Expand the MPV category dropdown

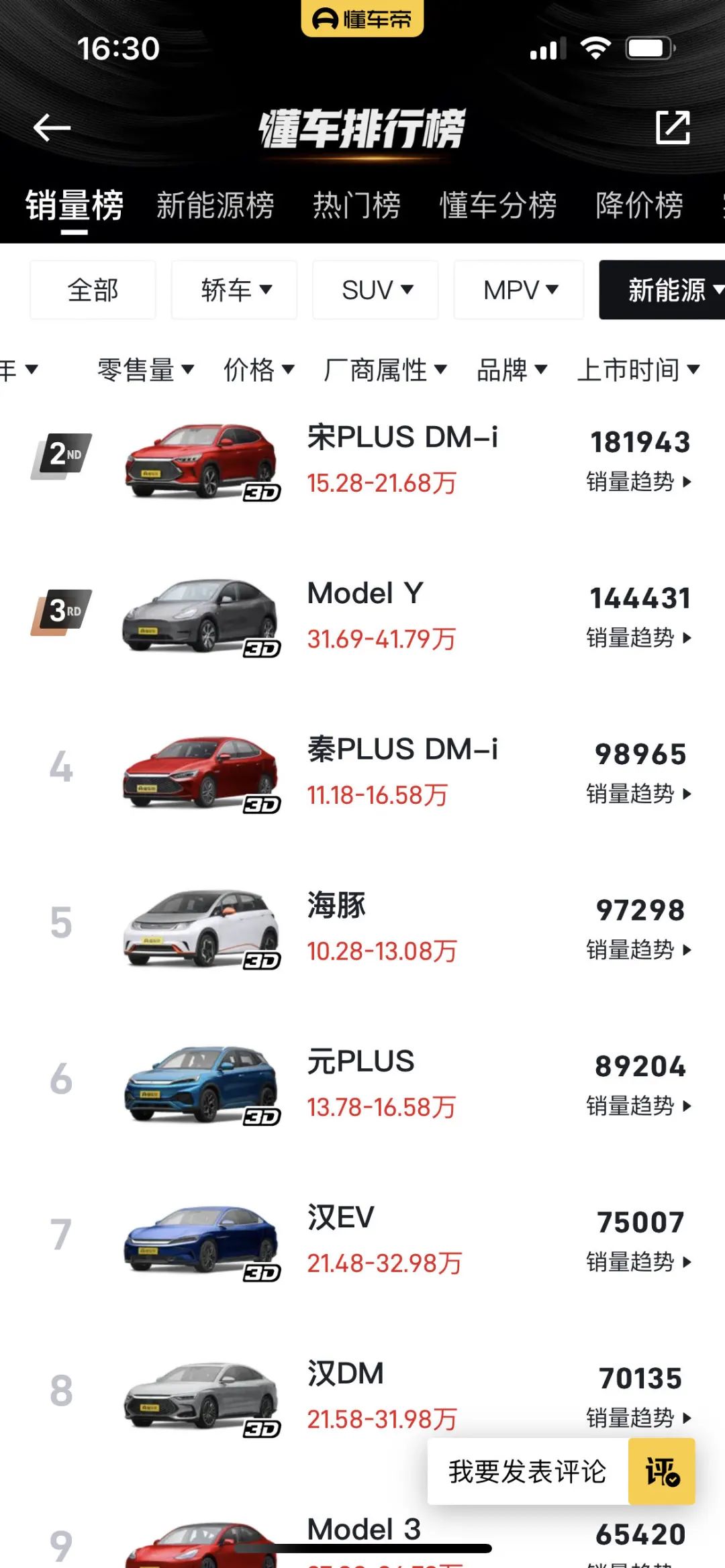point(519,290)
